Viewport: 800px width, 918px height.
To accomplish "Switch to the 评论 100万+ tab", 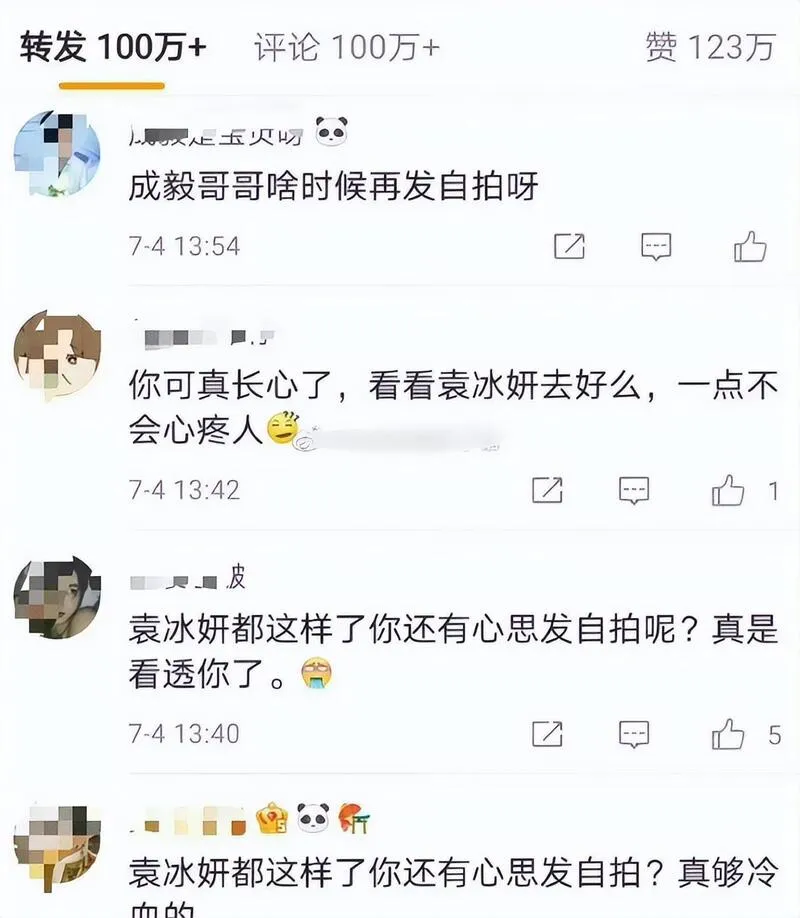I will [346, 47].
